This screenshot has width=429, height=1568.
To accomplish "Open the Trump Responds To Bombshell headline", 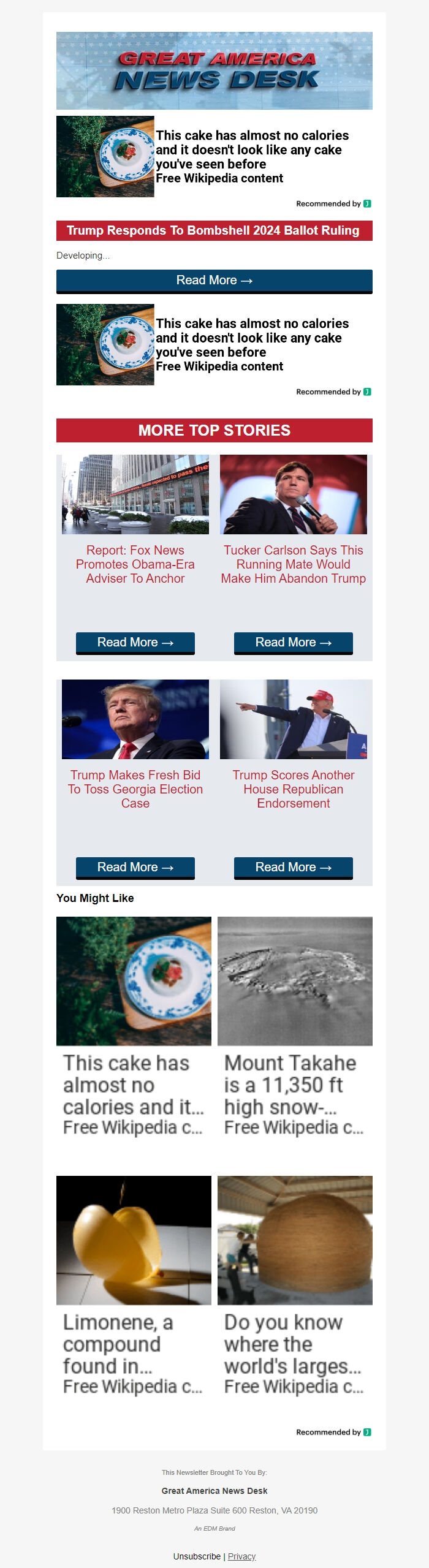I will pos(213,230).
